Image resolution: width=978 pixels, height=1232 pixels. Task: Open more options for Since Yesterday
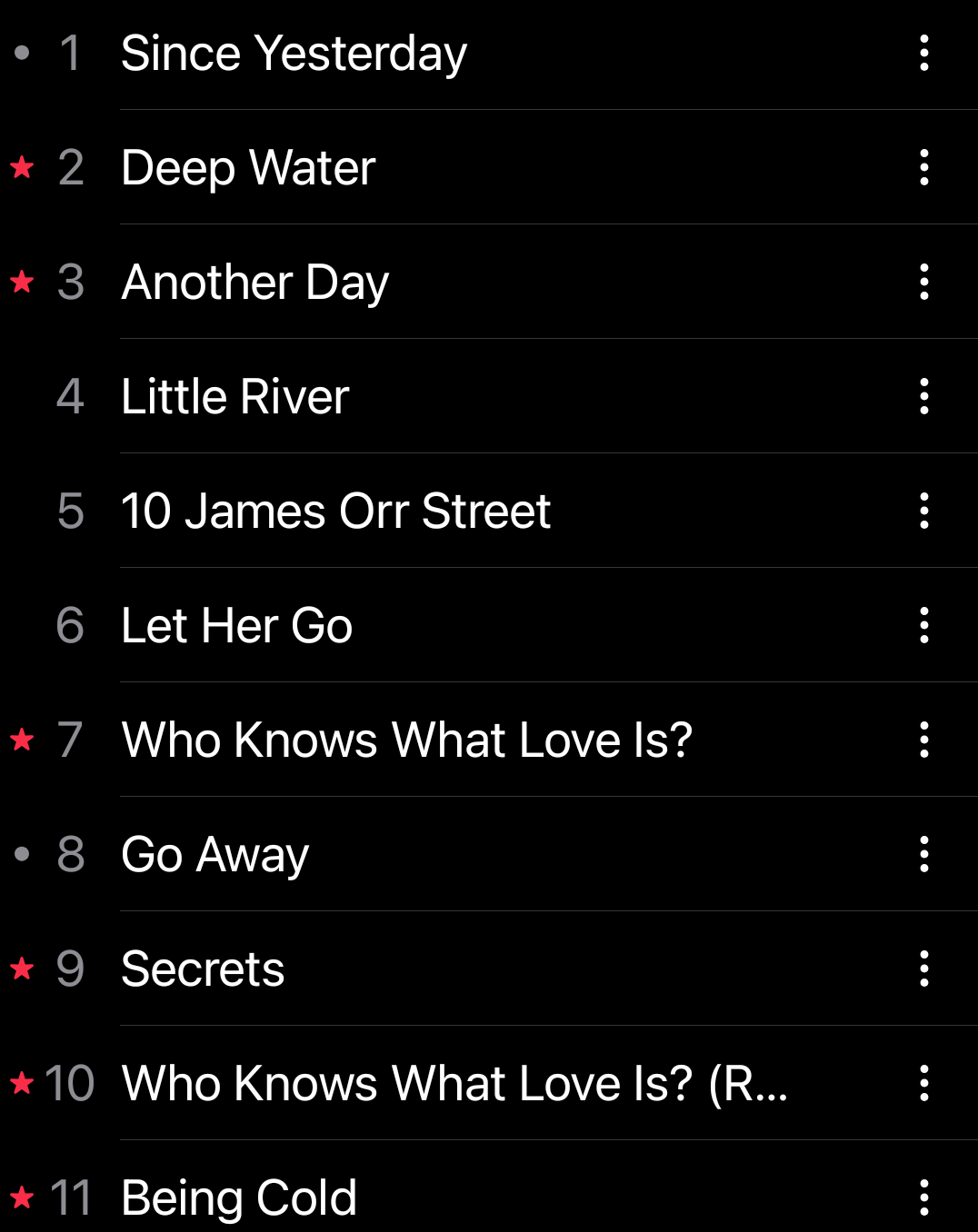[x=923, y=54]
